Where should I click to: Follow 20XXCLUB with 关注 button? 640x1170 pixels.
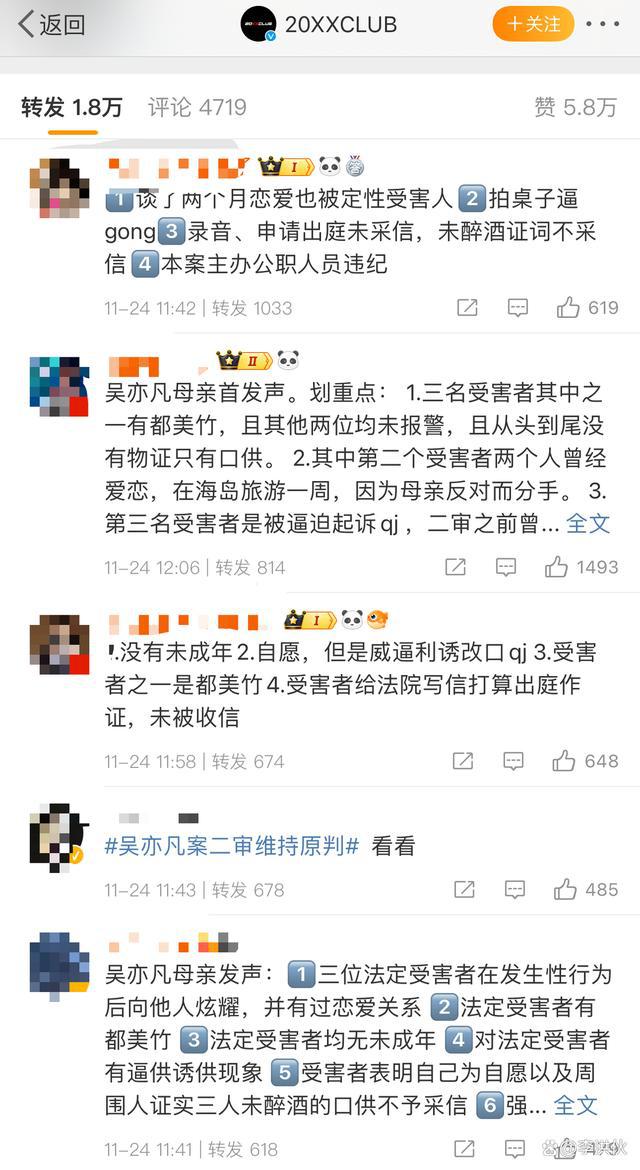pyautogui.click(x=533, y=24)
